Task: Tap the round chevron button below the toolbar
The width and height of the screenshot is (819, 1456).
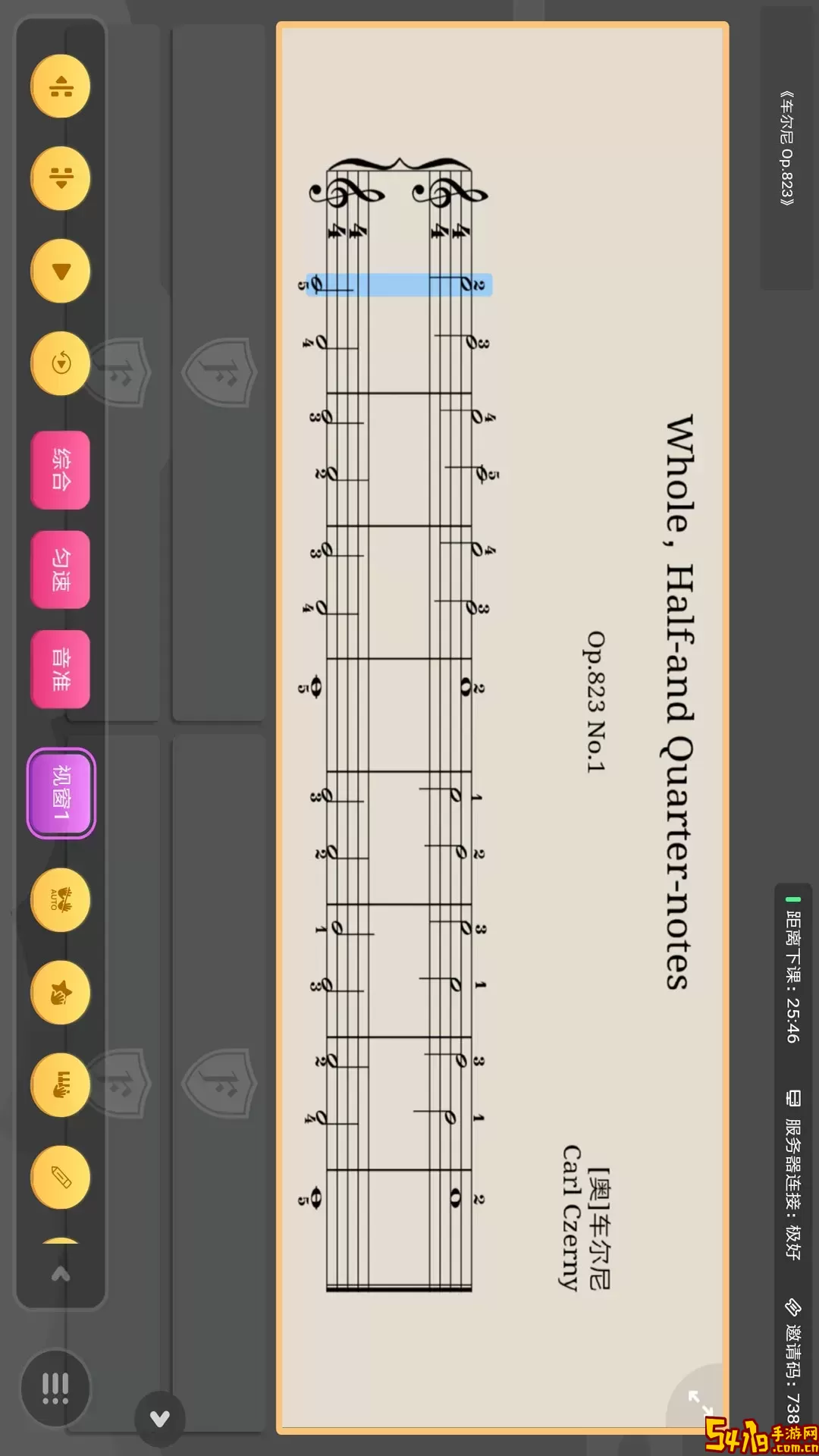Action: [159, 1418]
